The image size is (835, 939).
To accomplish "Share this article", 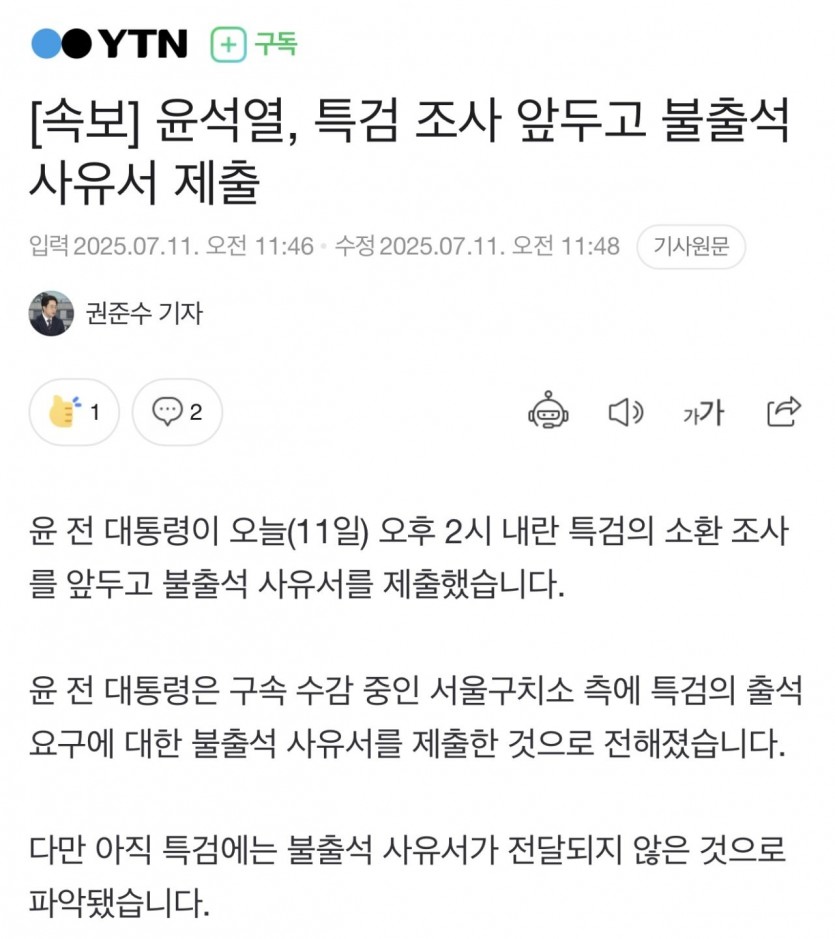I will [783, 411].
